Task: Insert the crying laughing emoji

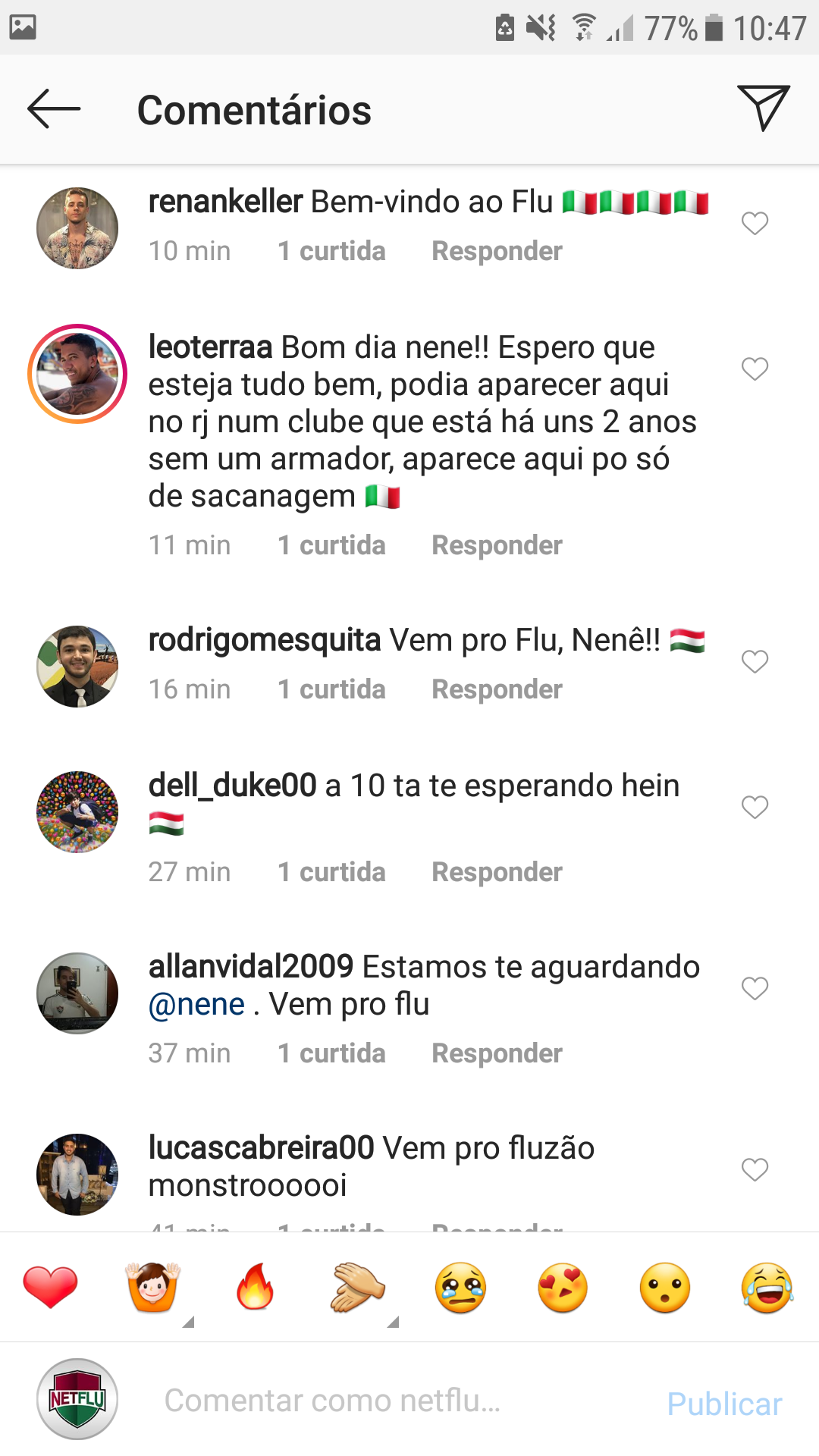Action: pyautogui.click(x=767, y=1288)
